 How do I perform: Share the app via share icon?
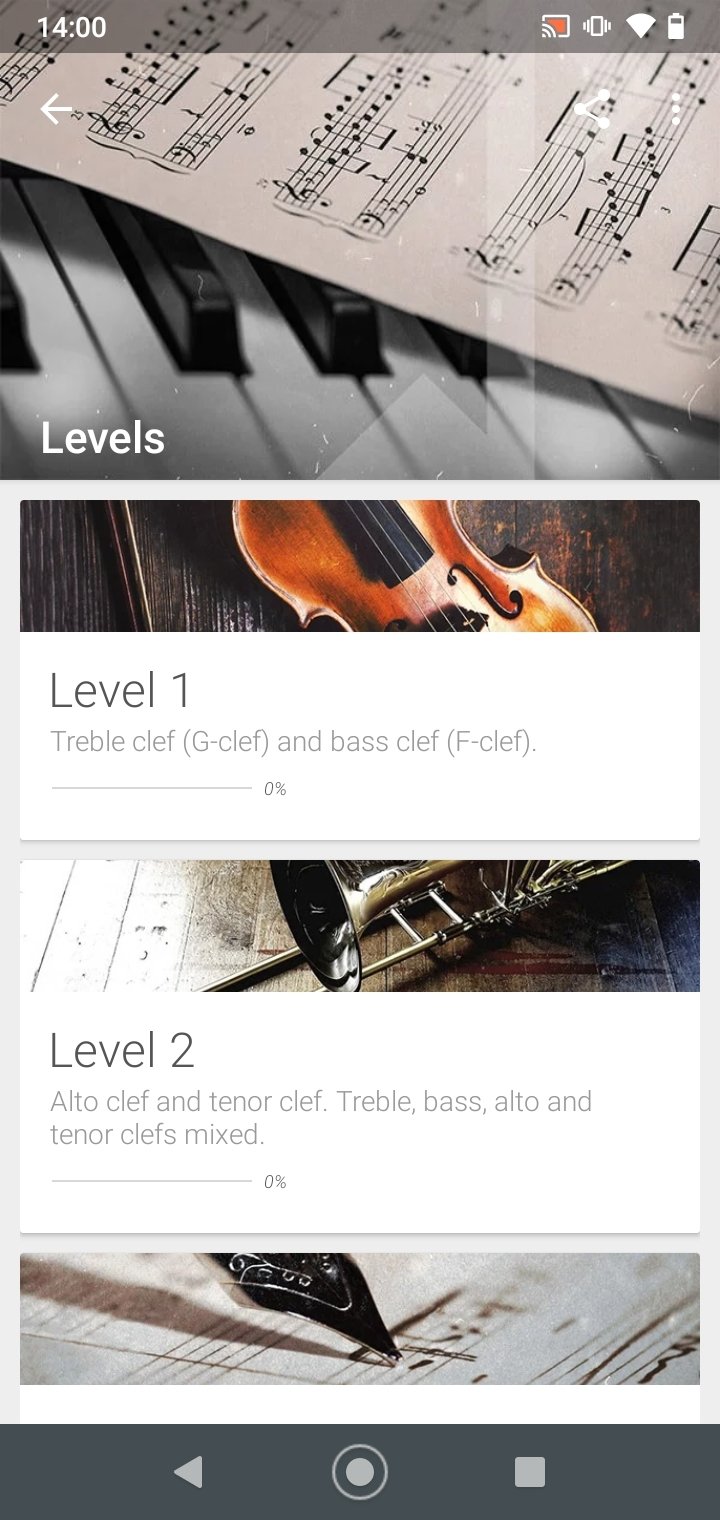coord(592,109)
